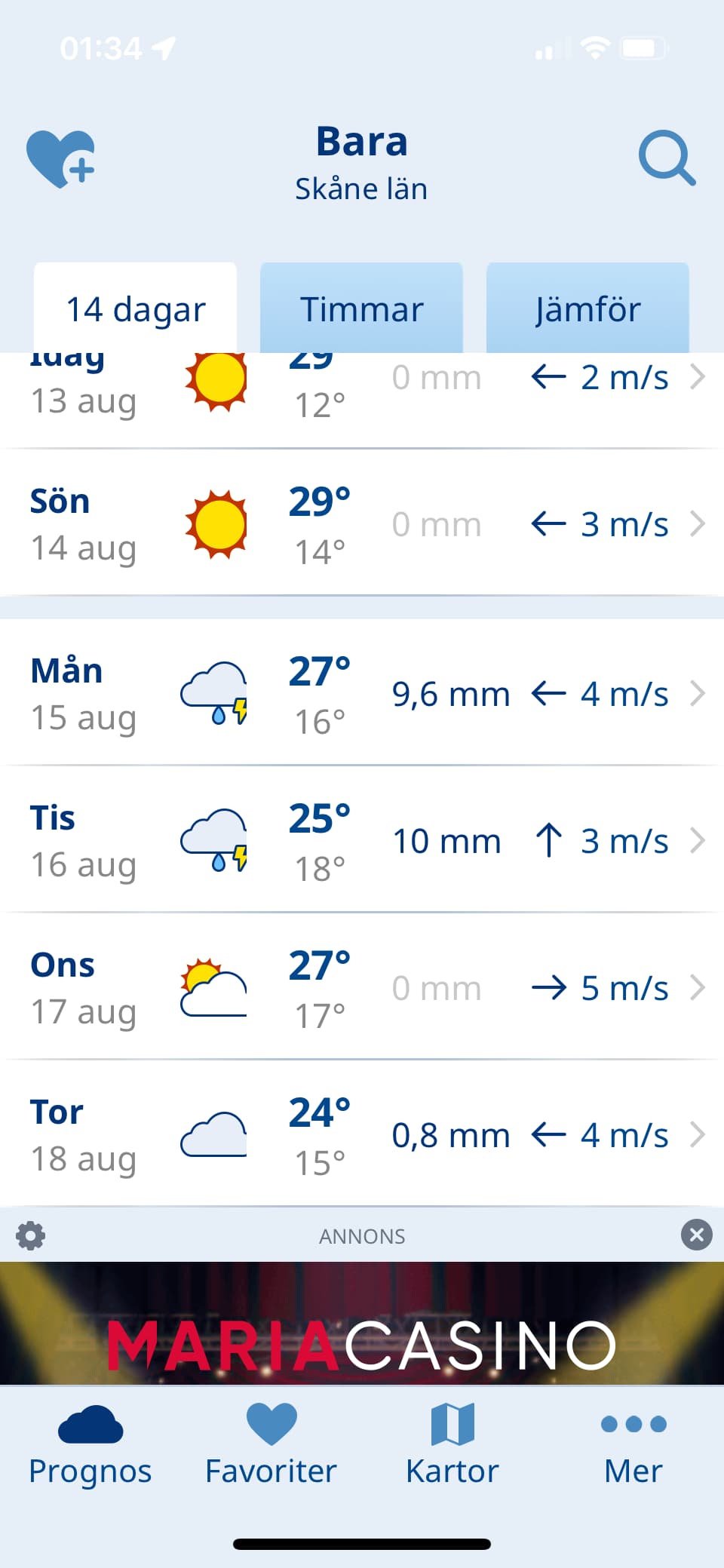This screenshot has height=1568, width=724.
Task: Open ad settings gear icon
Action: pyautogui.click(x=31, y=1235)
